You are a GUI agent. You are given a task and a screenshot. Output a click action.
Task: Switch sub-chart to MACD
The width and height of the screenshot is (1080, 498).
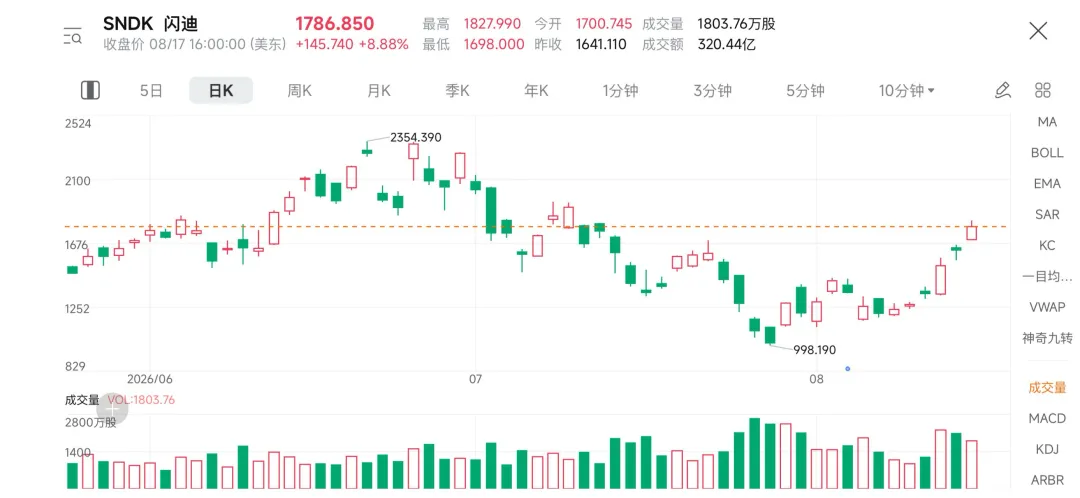coord(1047,419)
